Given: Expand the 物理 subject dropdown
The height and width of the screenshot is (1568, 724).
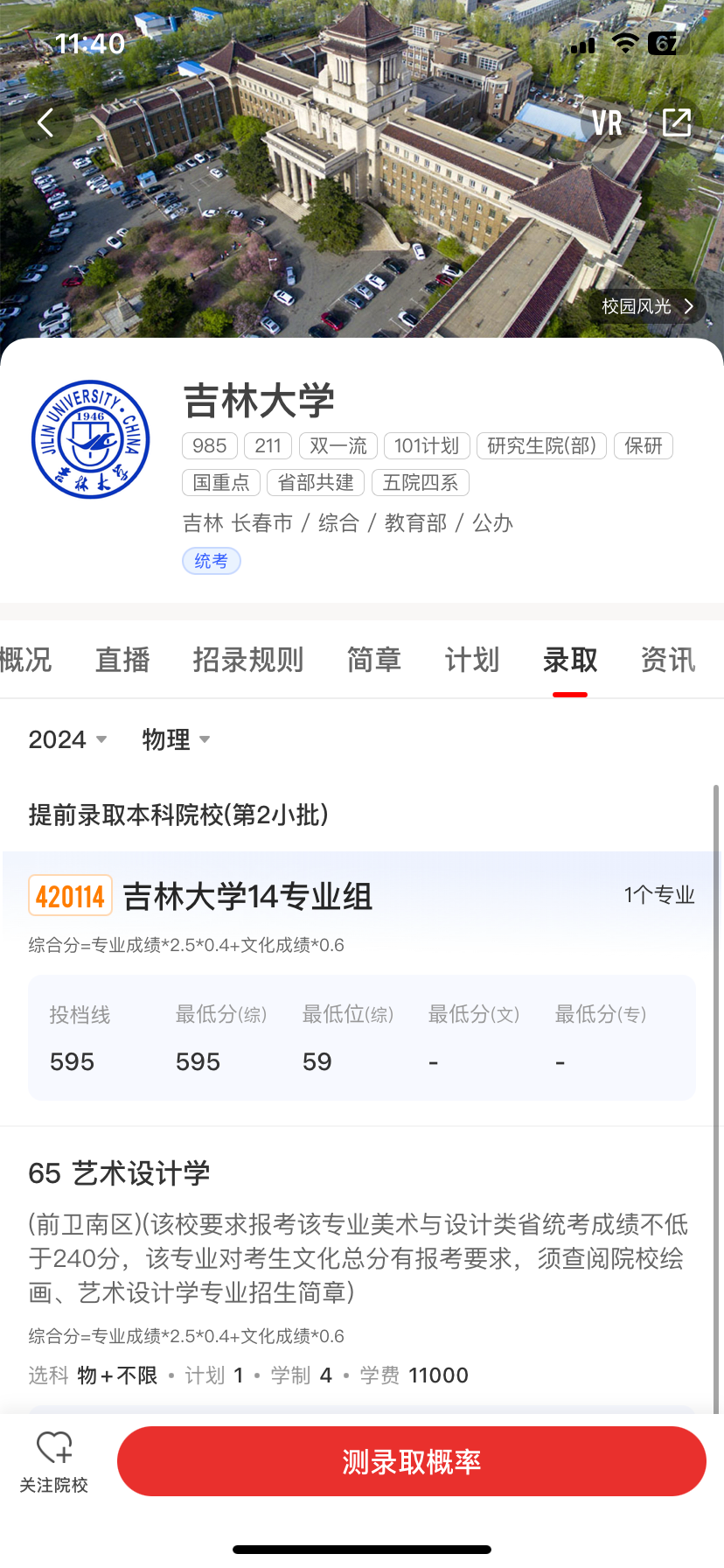Looking at the screenshot, I should click(x=176, y=739).
